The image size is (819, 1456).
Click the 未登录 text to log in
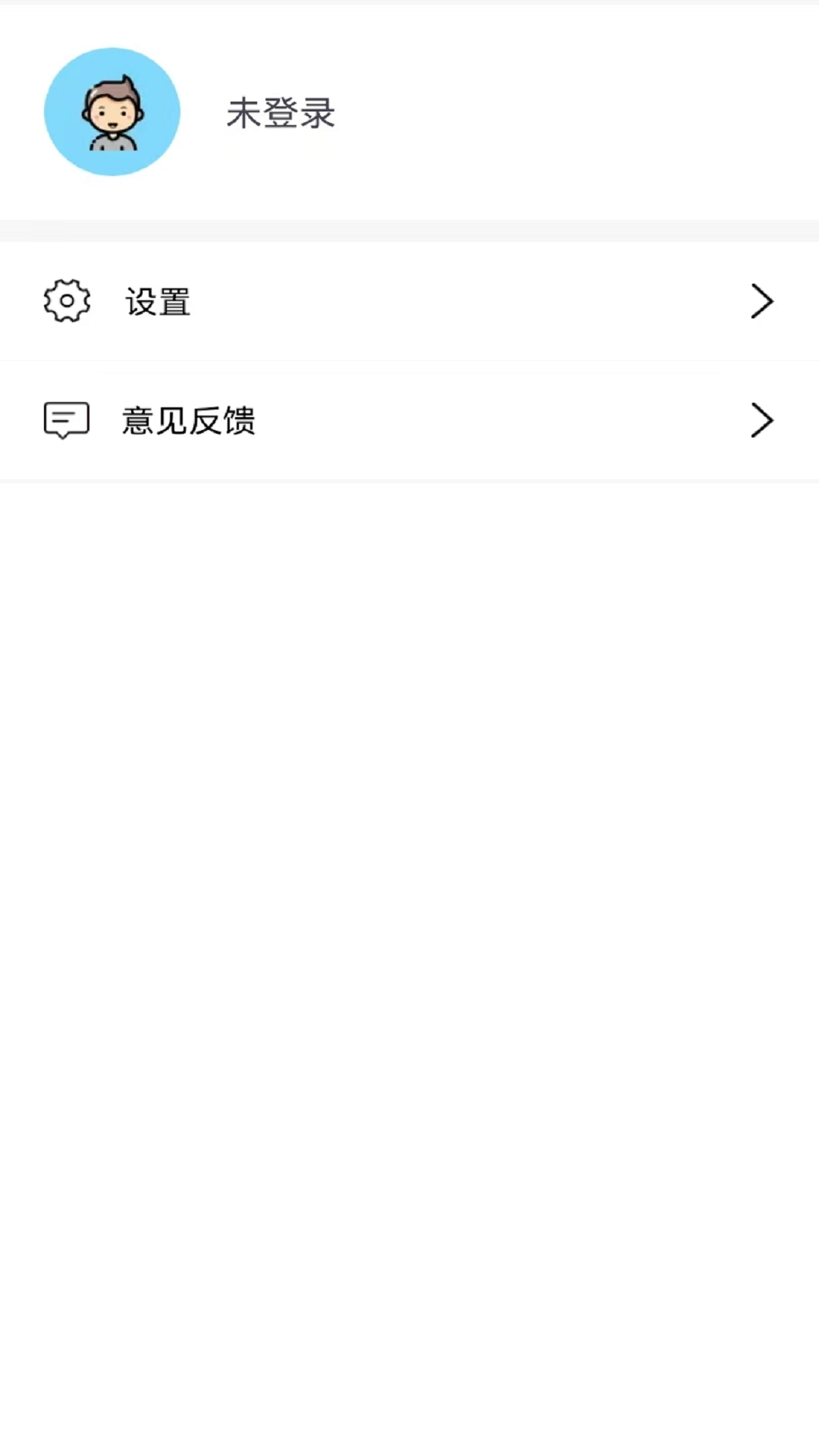[279, 114]
